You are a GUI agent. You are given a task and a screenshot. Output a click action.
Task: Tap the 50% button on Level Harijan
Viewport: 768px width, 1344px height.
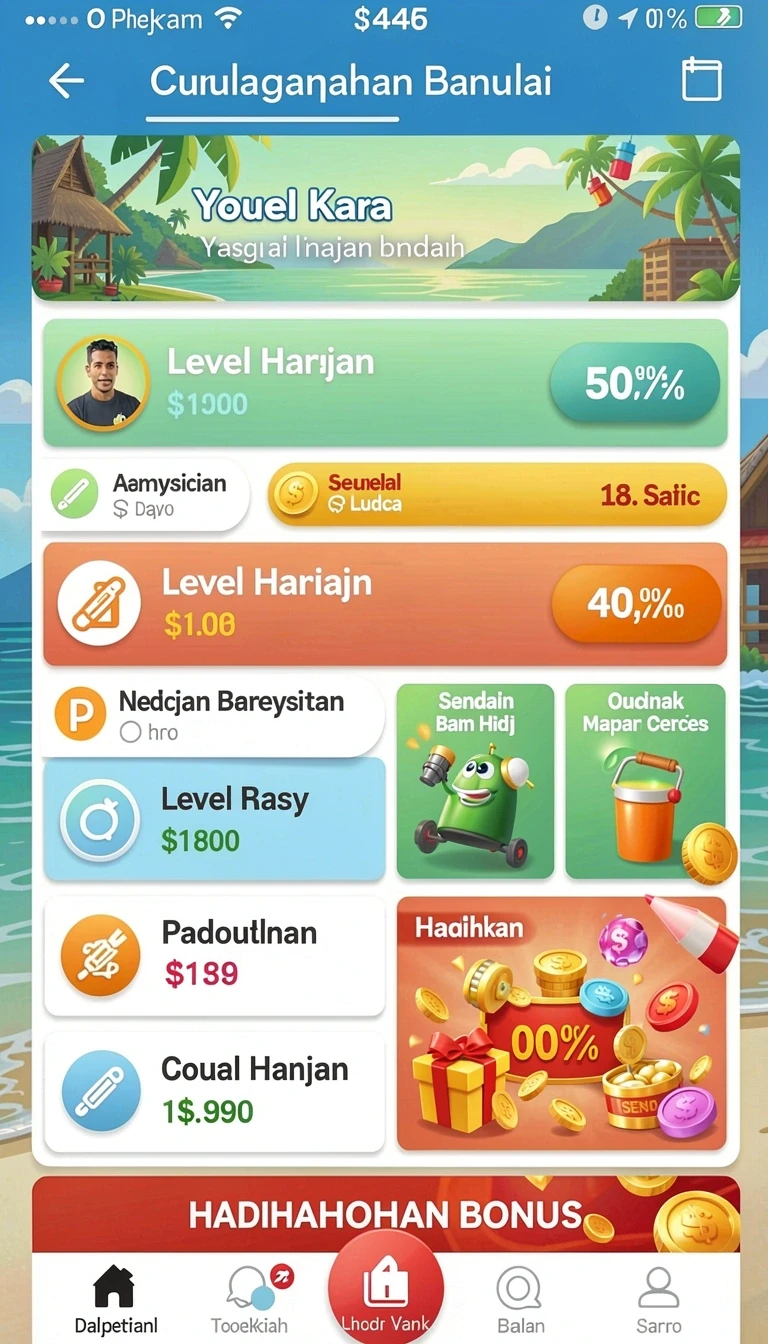[634, 384]
